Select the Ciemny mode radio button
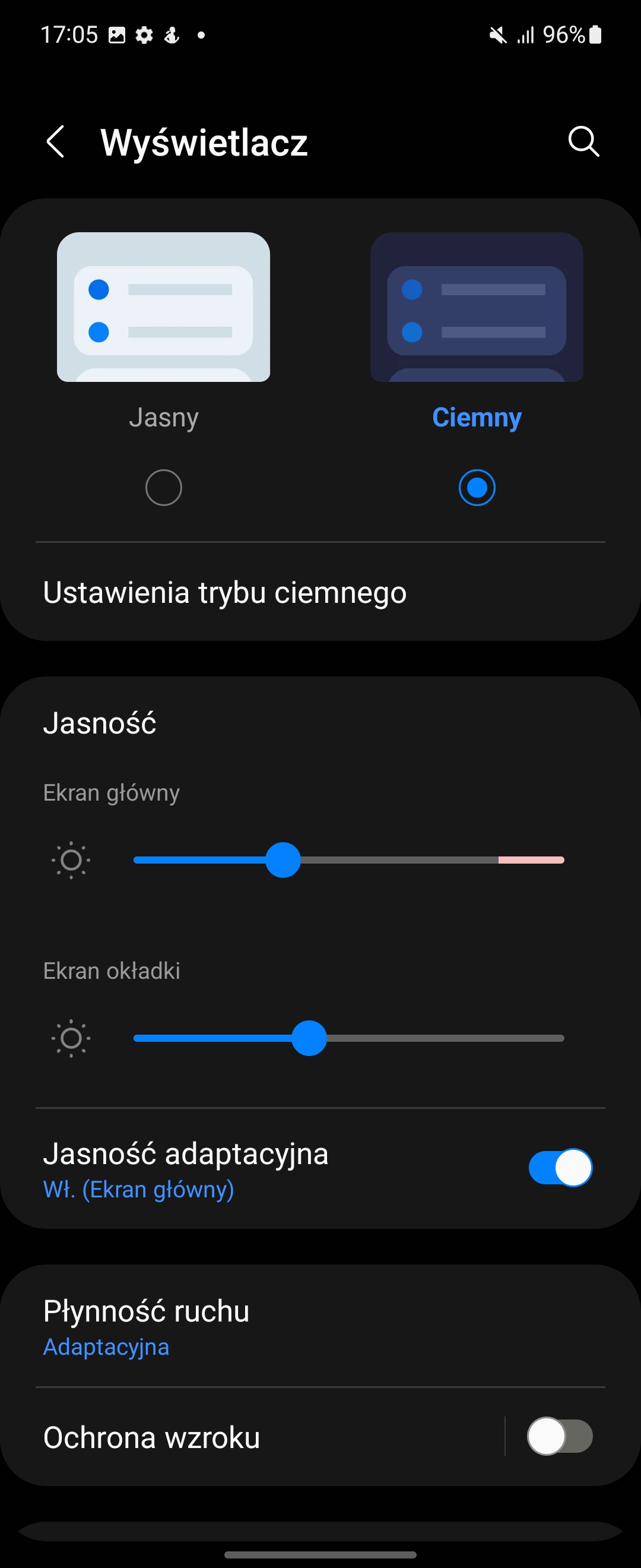The width and height of the screenshot is (641, 1568). click(477, 487)
